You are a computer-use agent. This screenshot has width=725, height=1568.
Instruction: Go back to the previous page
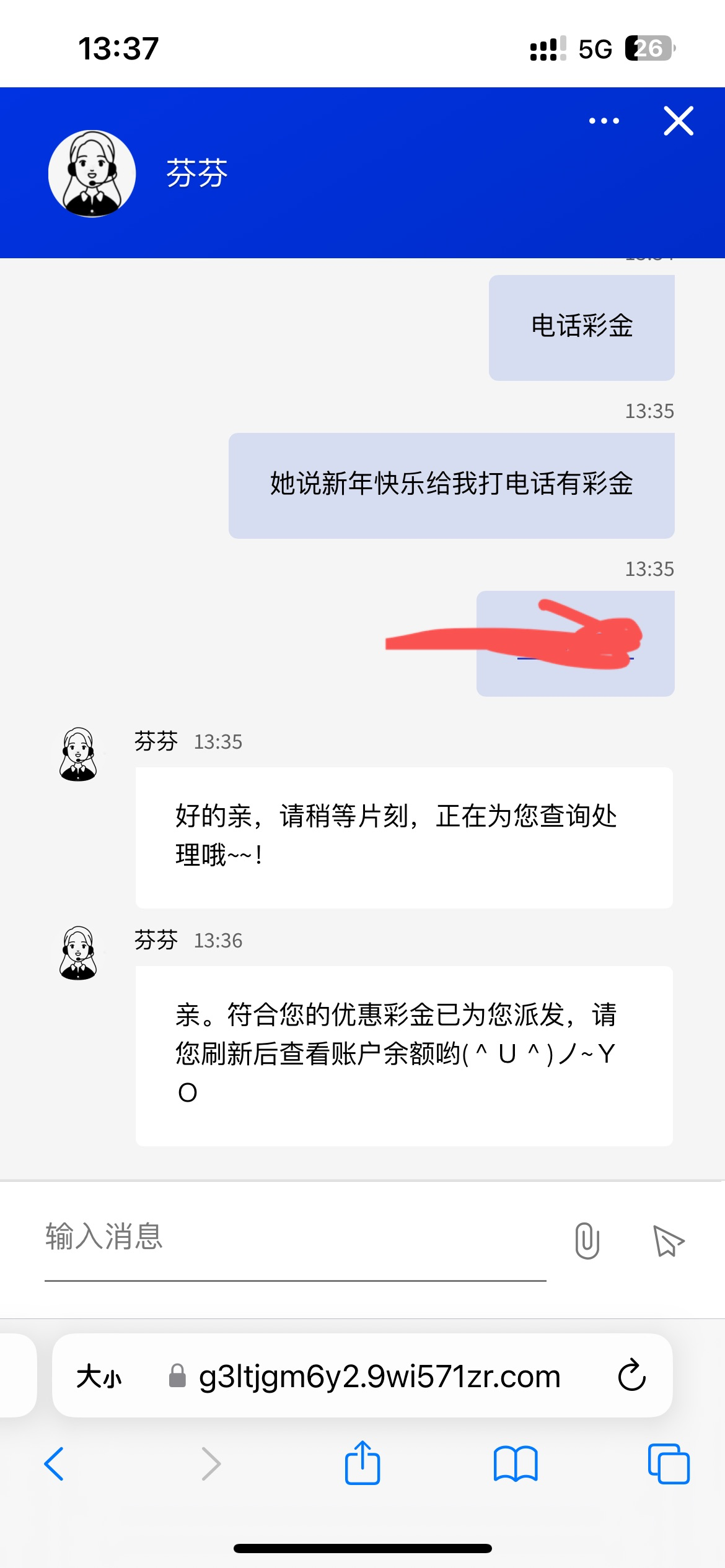click(x=55, y=1464)
